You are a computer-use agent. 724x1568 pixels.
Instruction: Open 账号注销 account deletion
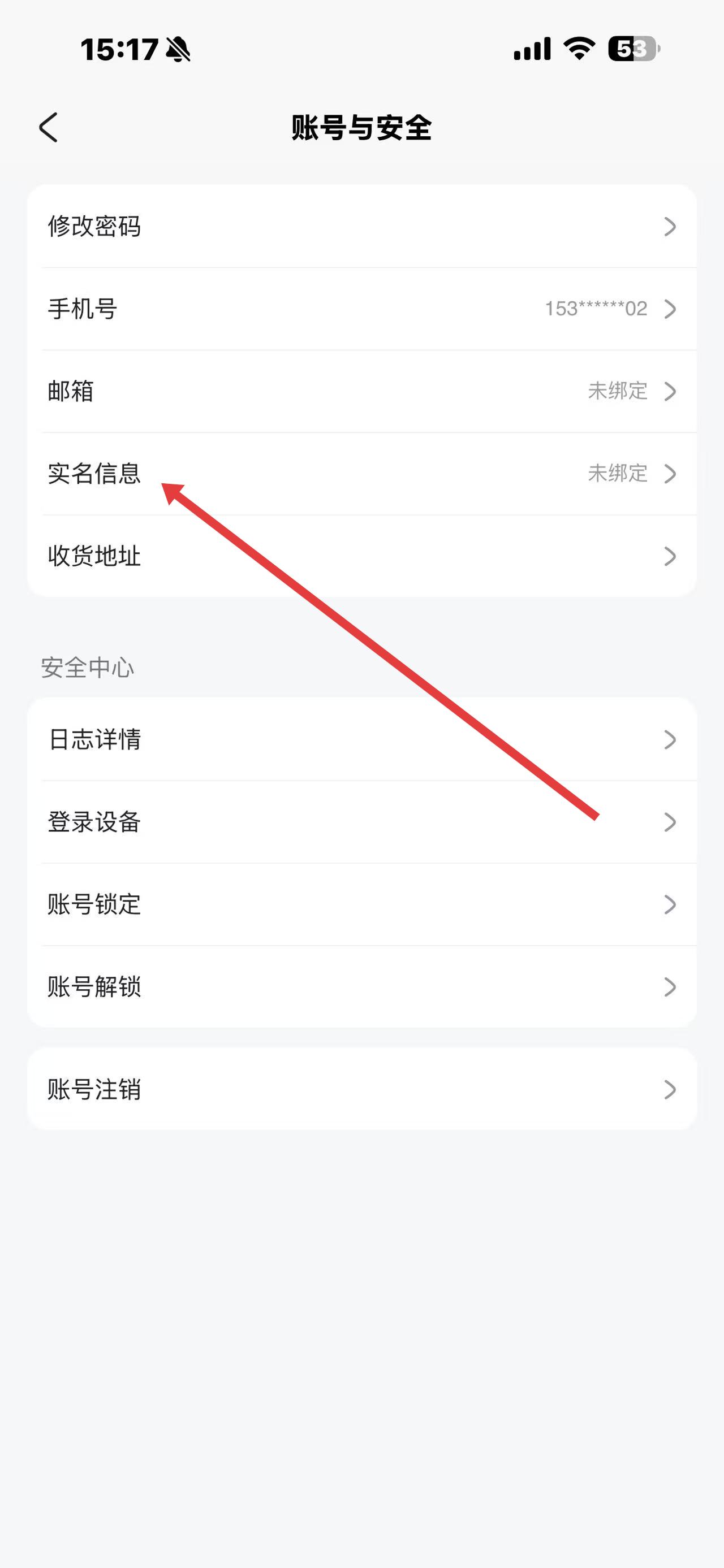361,1089
